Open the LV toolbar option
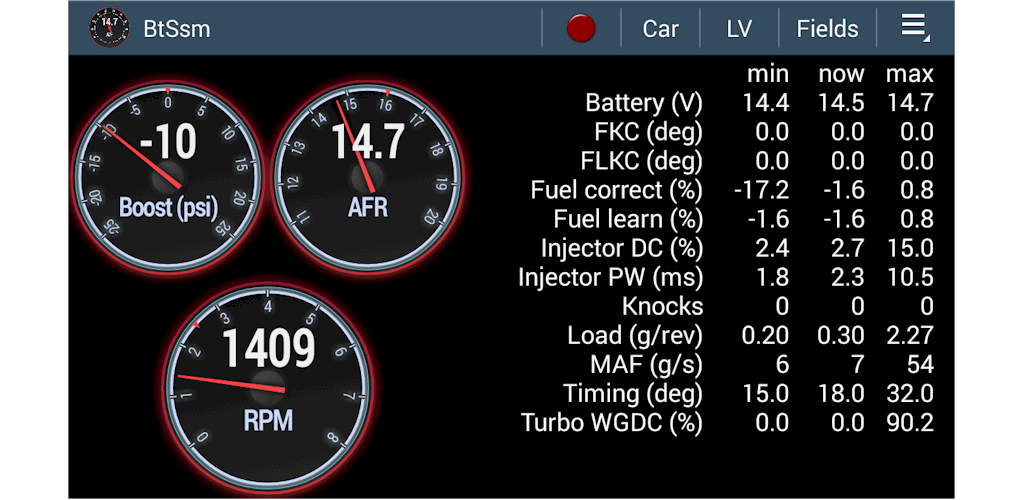 tap(739, 28)
